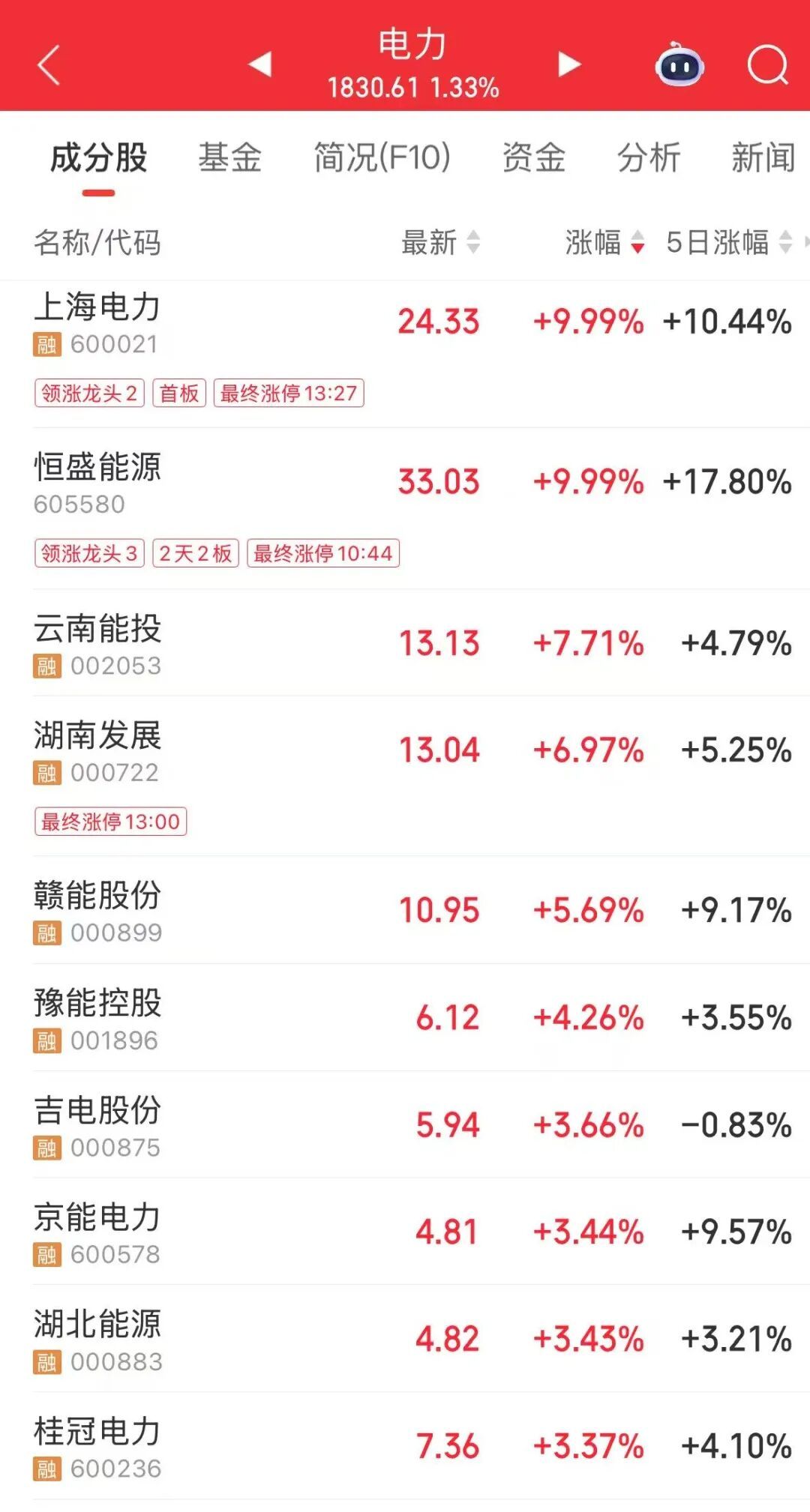810x1512 pixels.
Task: Open the 简况(F10) tab
Action: pos(382,158)
